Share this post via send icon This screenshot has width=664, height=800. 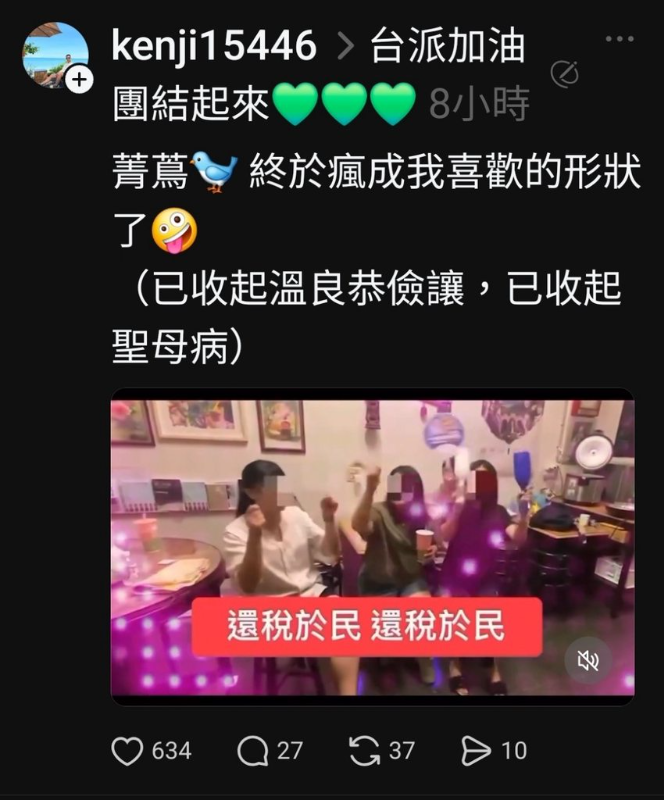click(476, 751)
